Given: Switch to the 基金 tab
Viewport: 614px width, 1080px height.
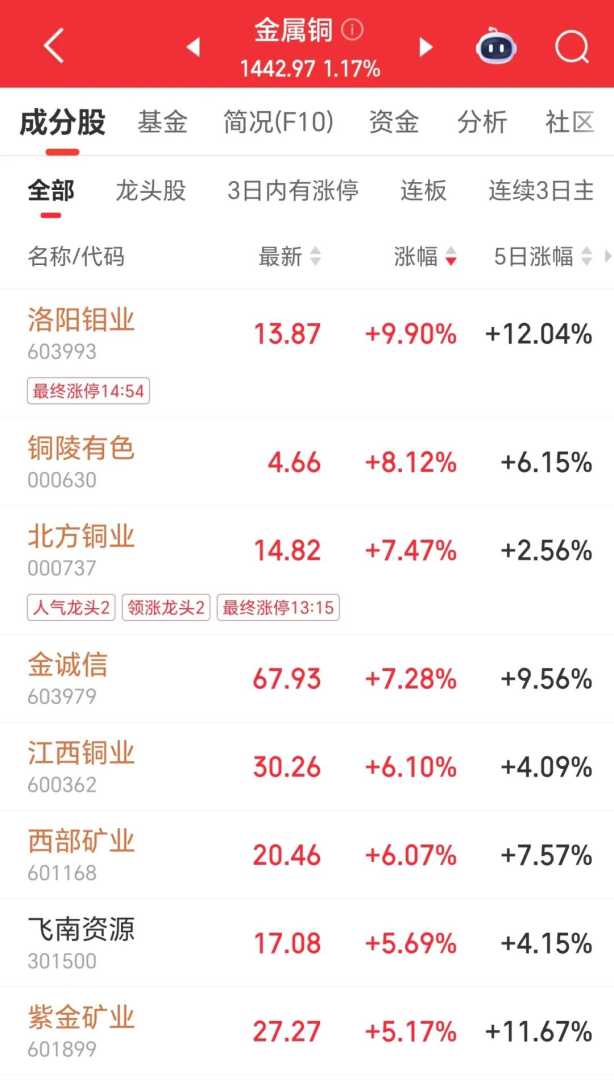Looking at the screenshot, I should [x=162, y=122].
